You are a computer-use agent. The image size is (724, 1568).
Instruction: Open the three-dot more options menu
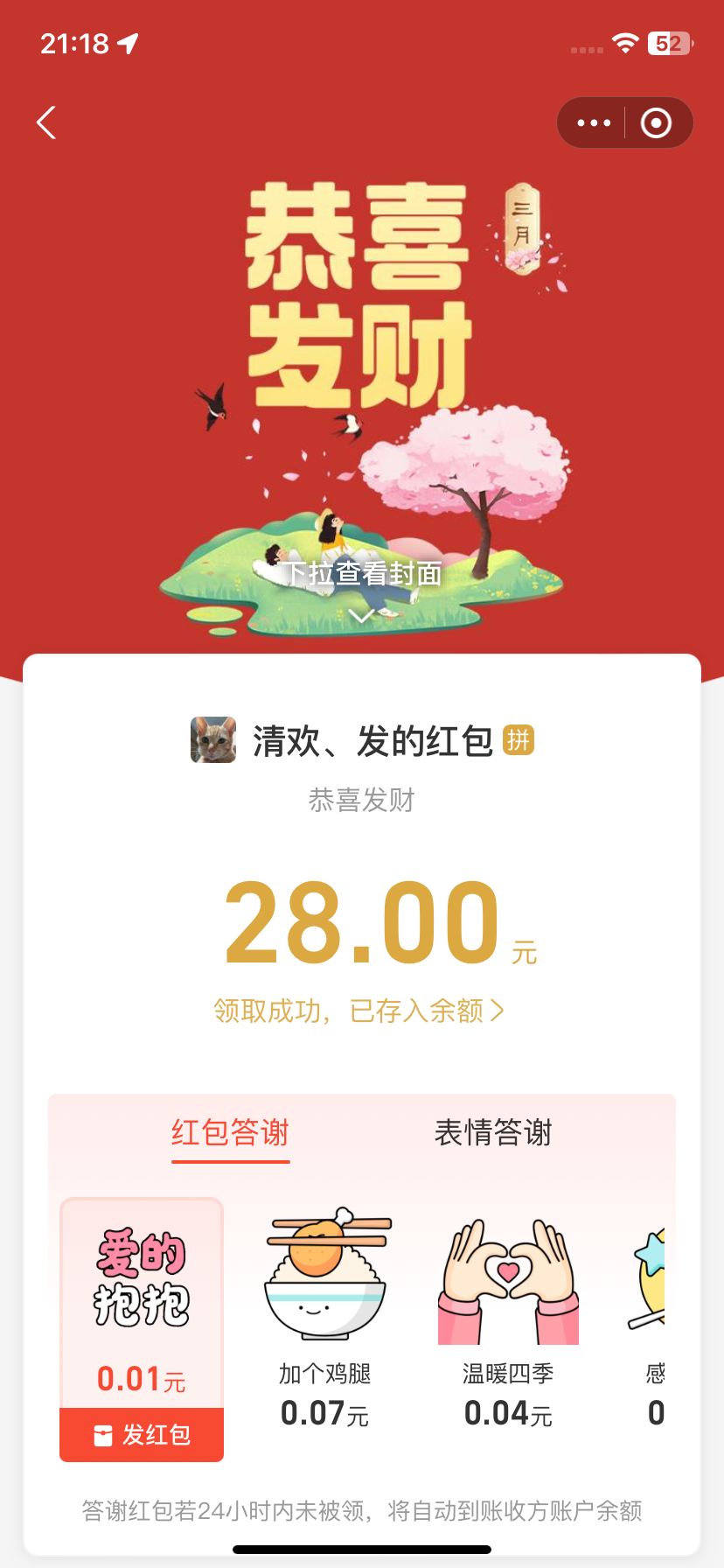click(594, 122)
